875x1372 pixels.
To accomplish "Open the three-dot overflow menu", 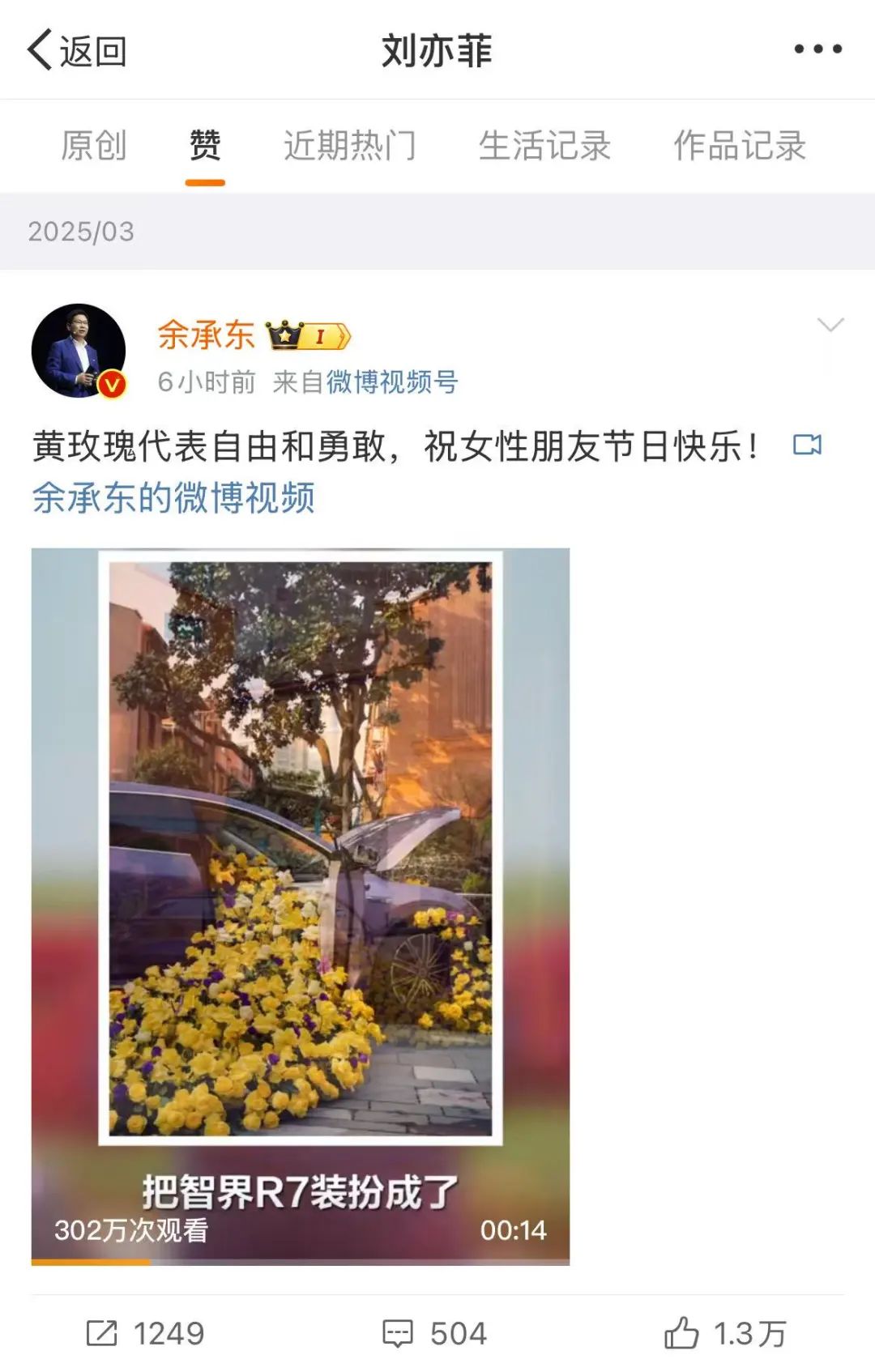I will tap(817, 49).
